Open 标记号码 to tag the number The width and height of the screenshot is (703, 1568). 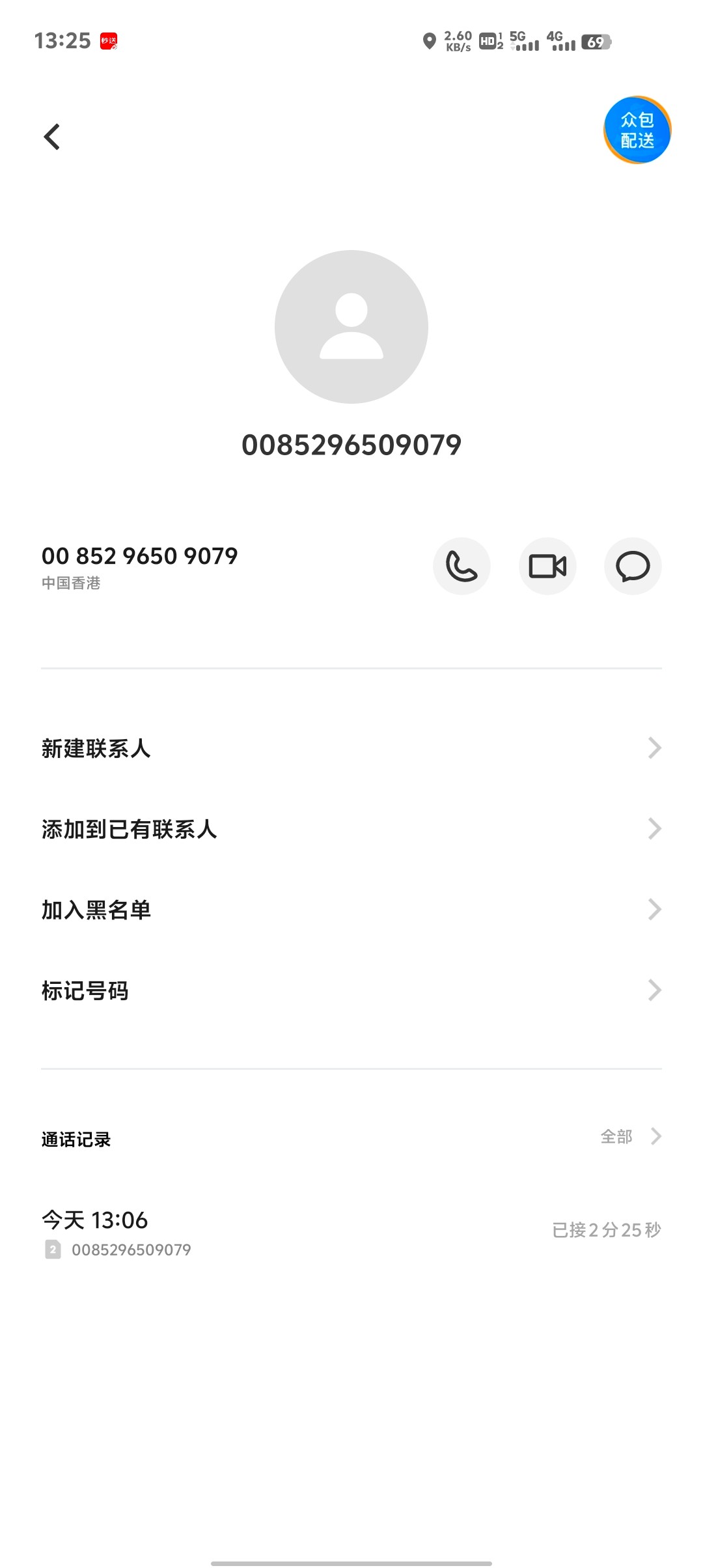coord(351,990)
